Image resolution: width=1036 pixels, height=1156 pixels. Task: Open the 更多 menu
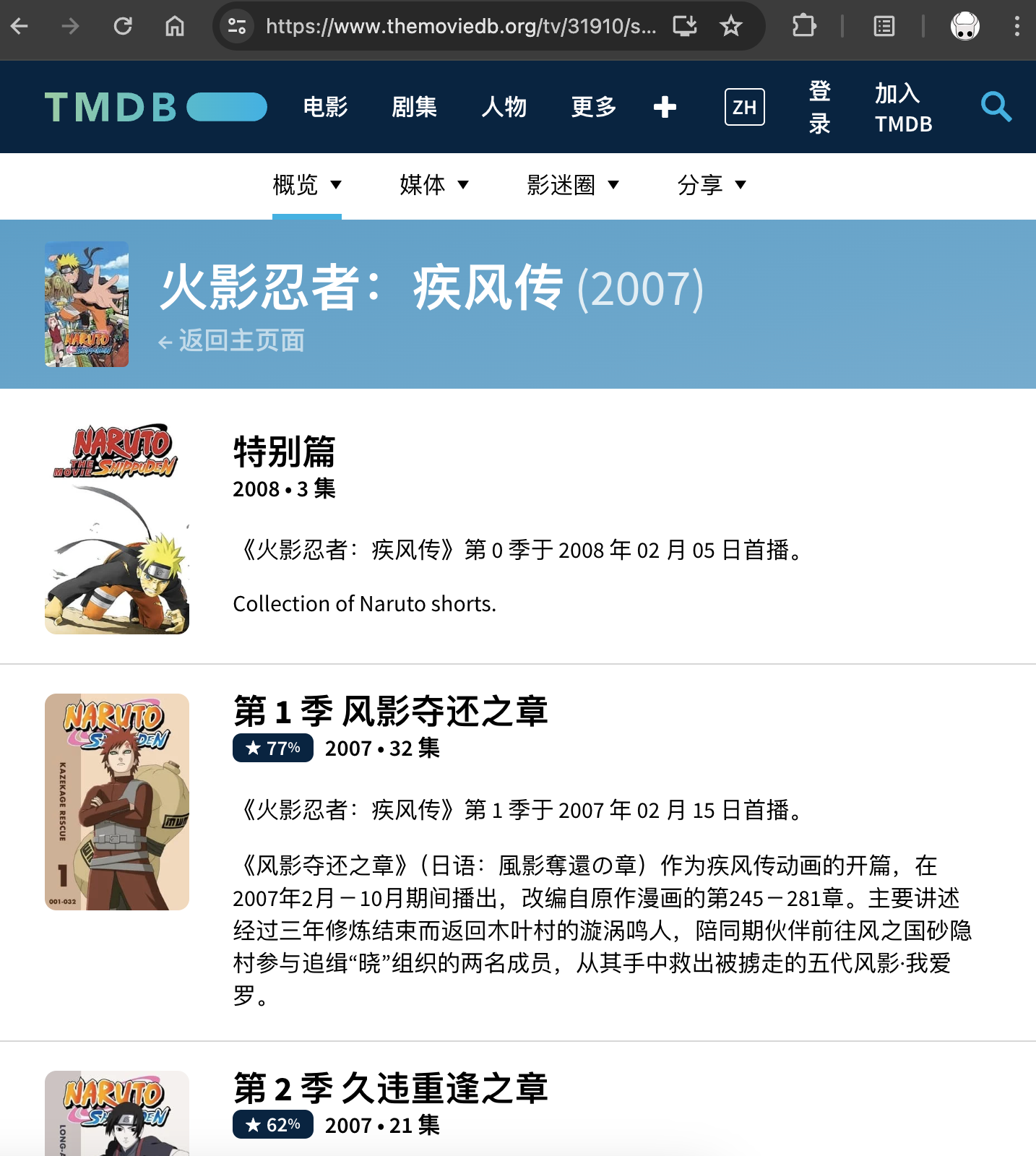[x=593, y=107]
